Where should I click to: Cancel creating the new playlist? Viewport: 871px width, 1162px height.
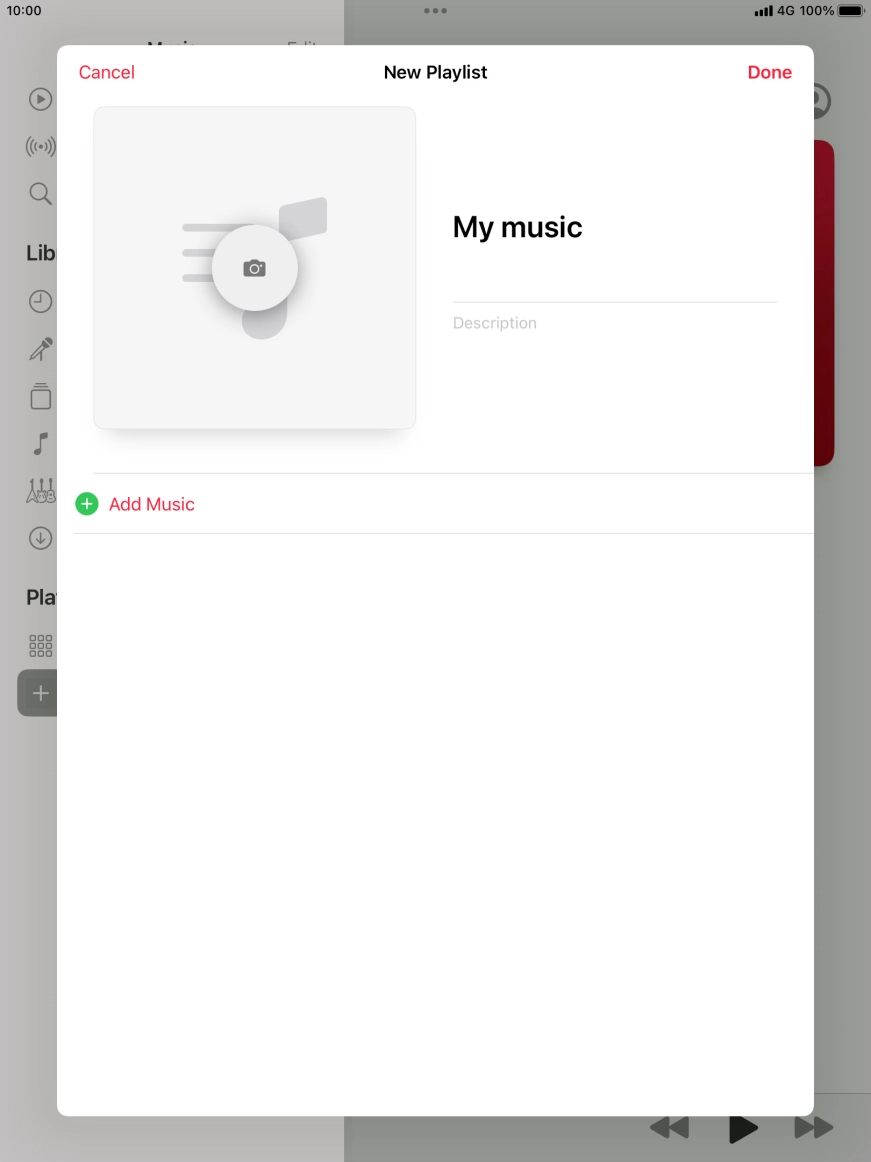click(106, 72)
